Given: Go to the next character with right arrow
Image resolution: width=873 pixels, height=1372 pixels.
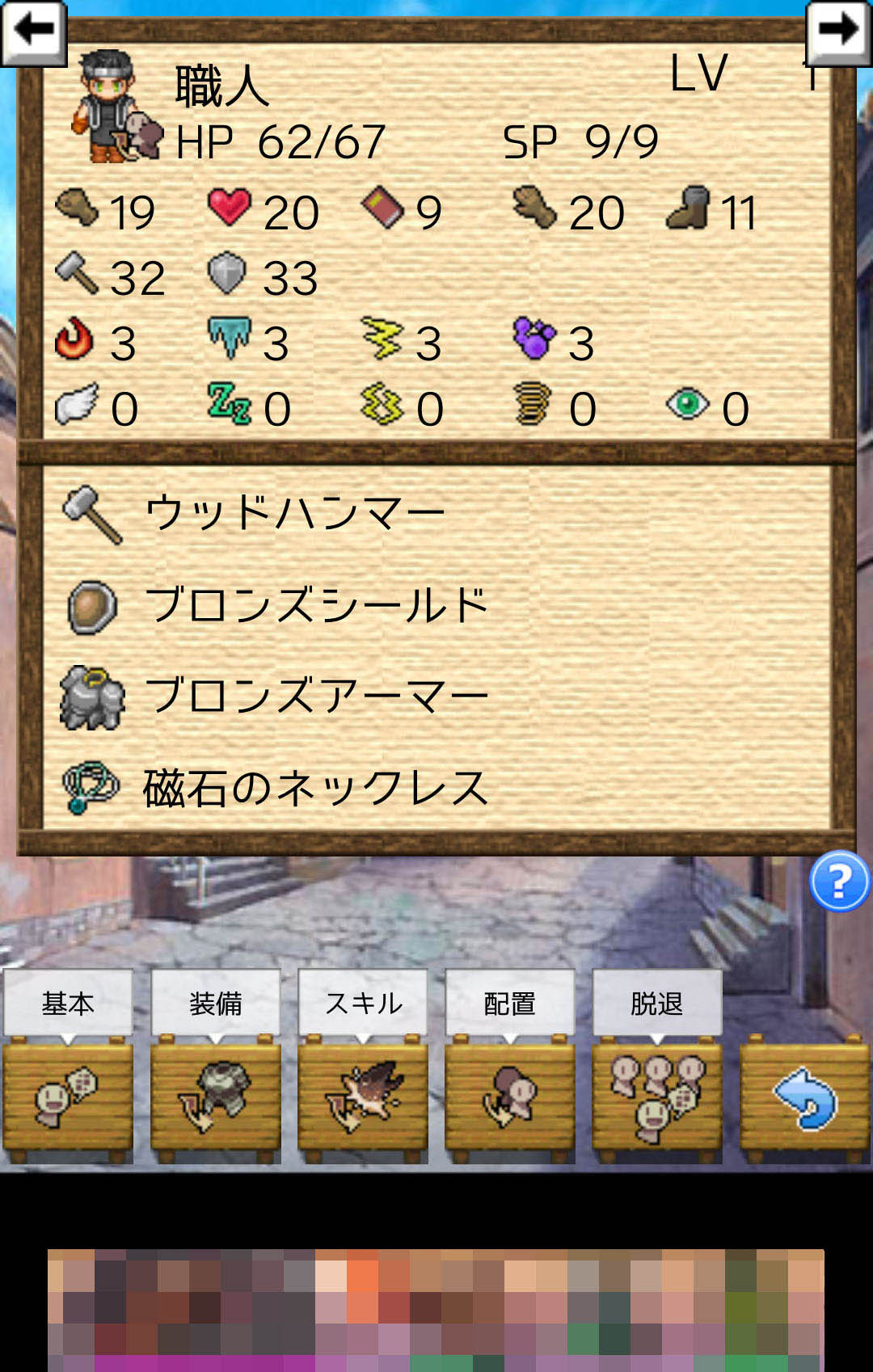Looking at the screenshot, I should tap(838, 32).
